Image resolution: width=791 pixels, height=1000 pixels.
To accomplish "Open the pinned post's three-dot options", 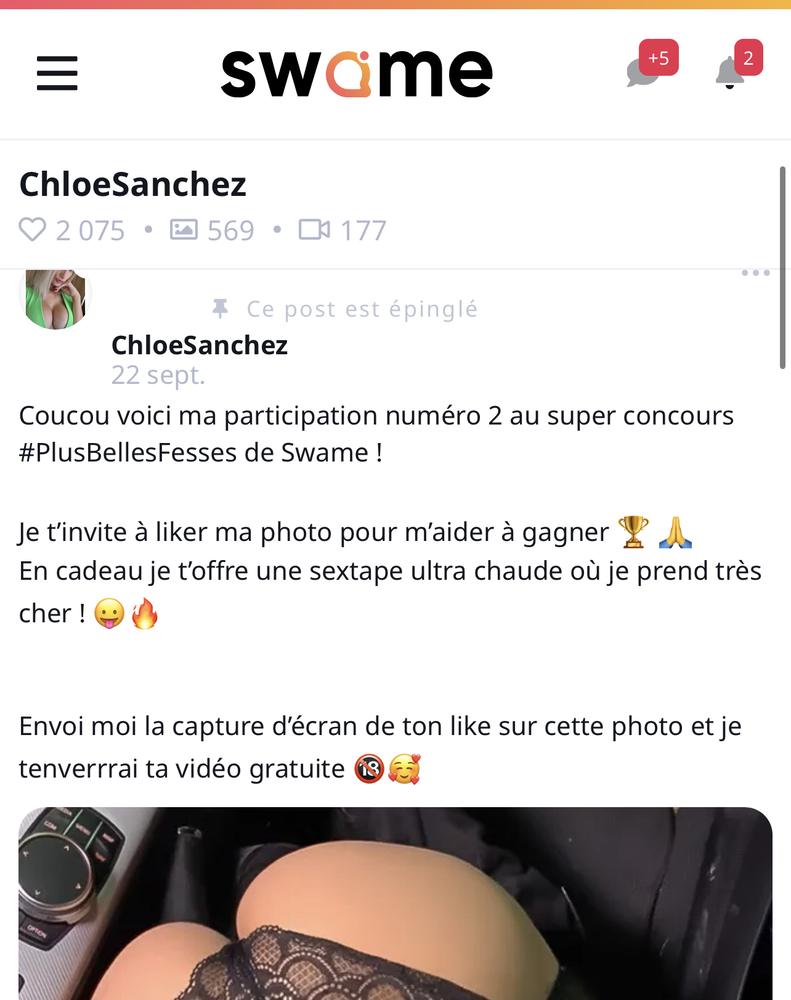I will (x=755, y=273).
